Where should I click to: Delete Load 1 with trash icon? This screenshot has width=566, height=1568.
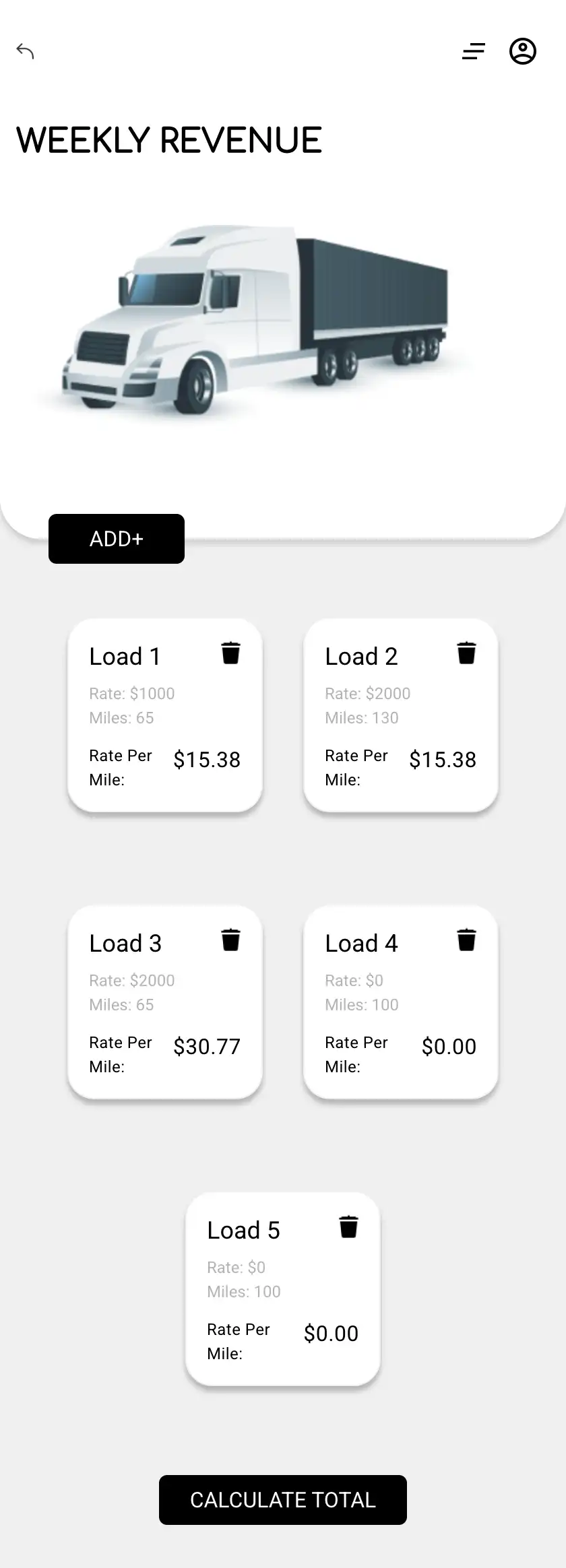(x=230, y=653)
